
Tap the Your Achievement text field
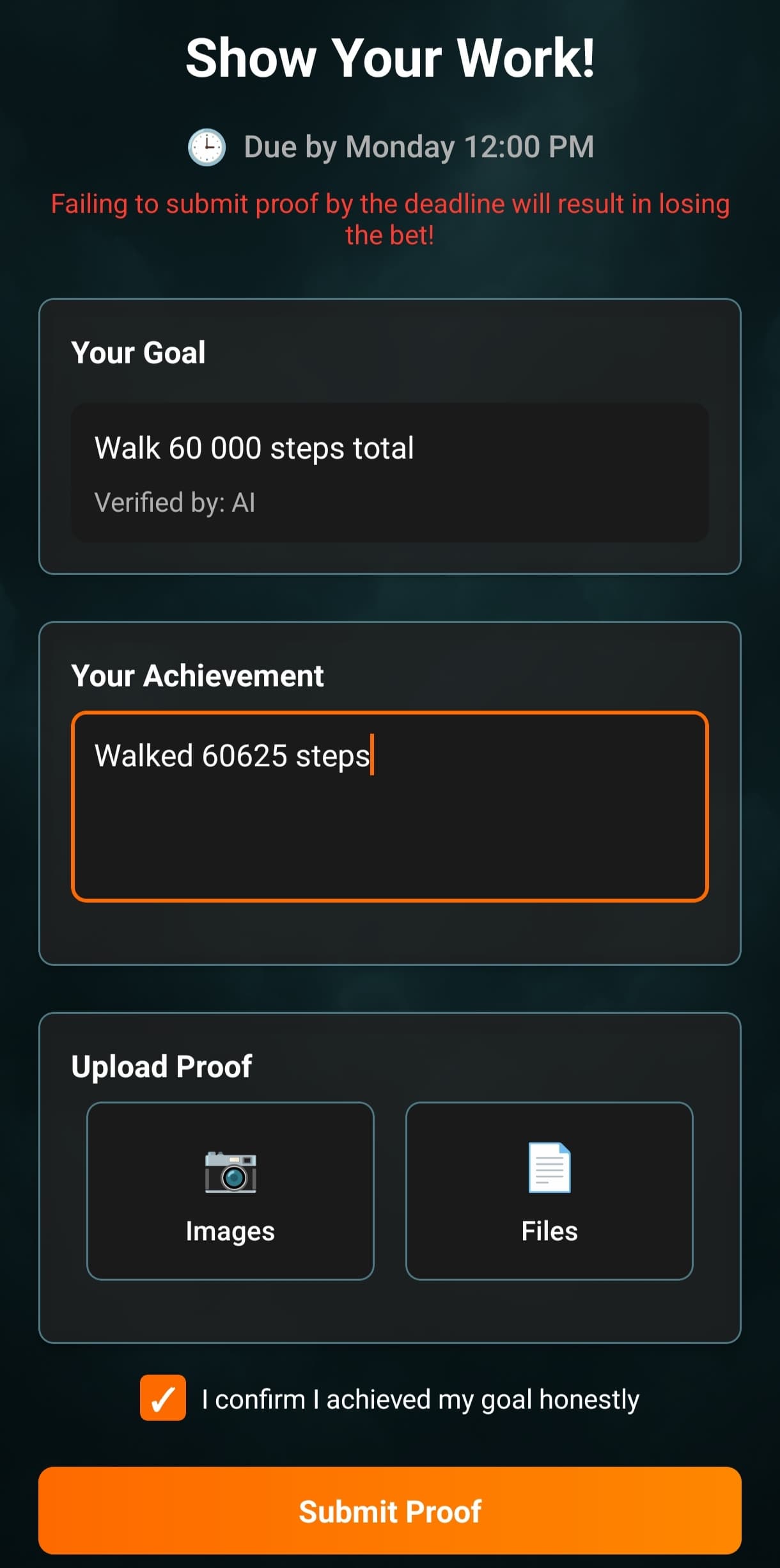[389, 806]
